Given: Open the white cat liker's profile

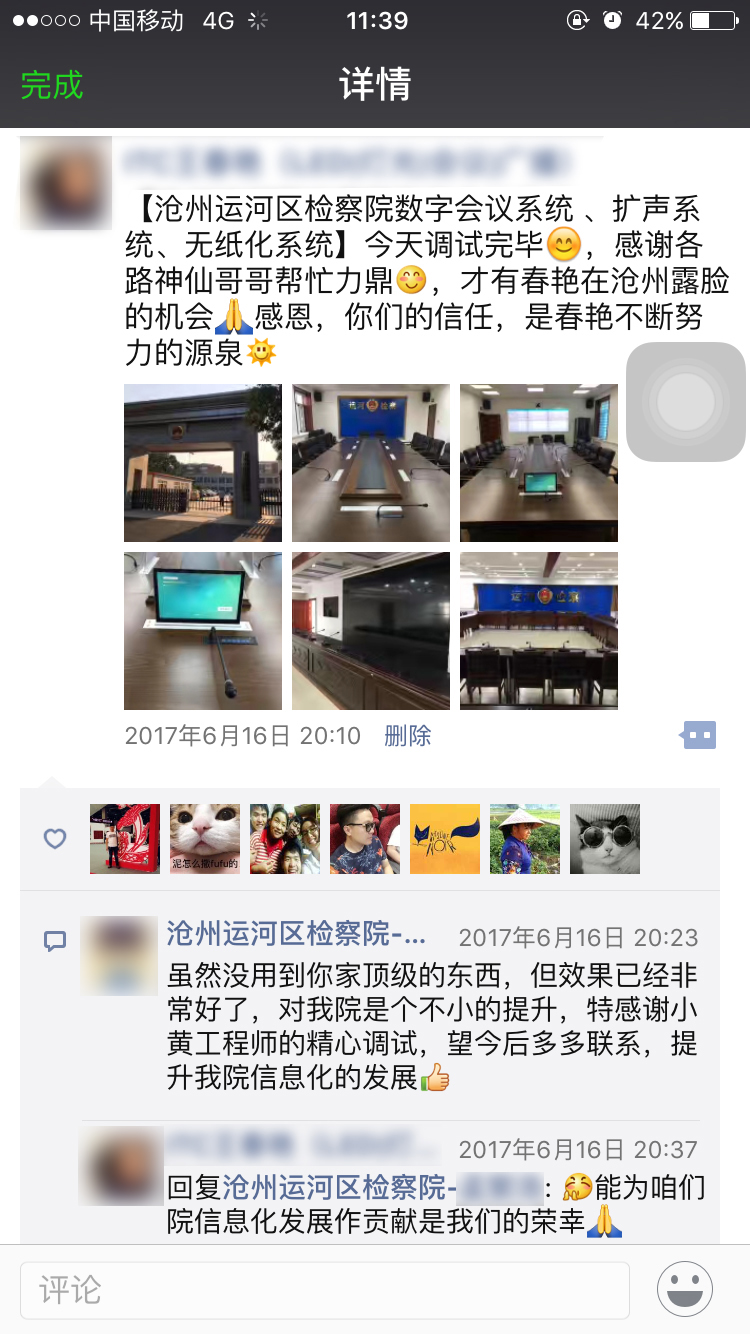Looking at the screenshot, I should click(x=204, y=839).
